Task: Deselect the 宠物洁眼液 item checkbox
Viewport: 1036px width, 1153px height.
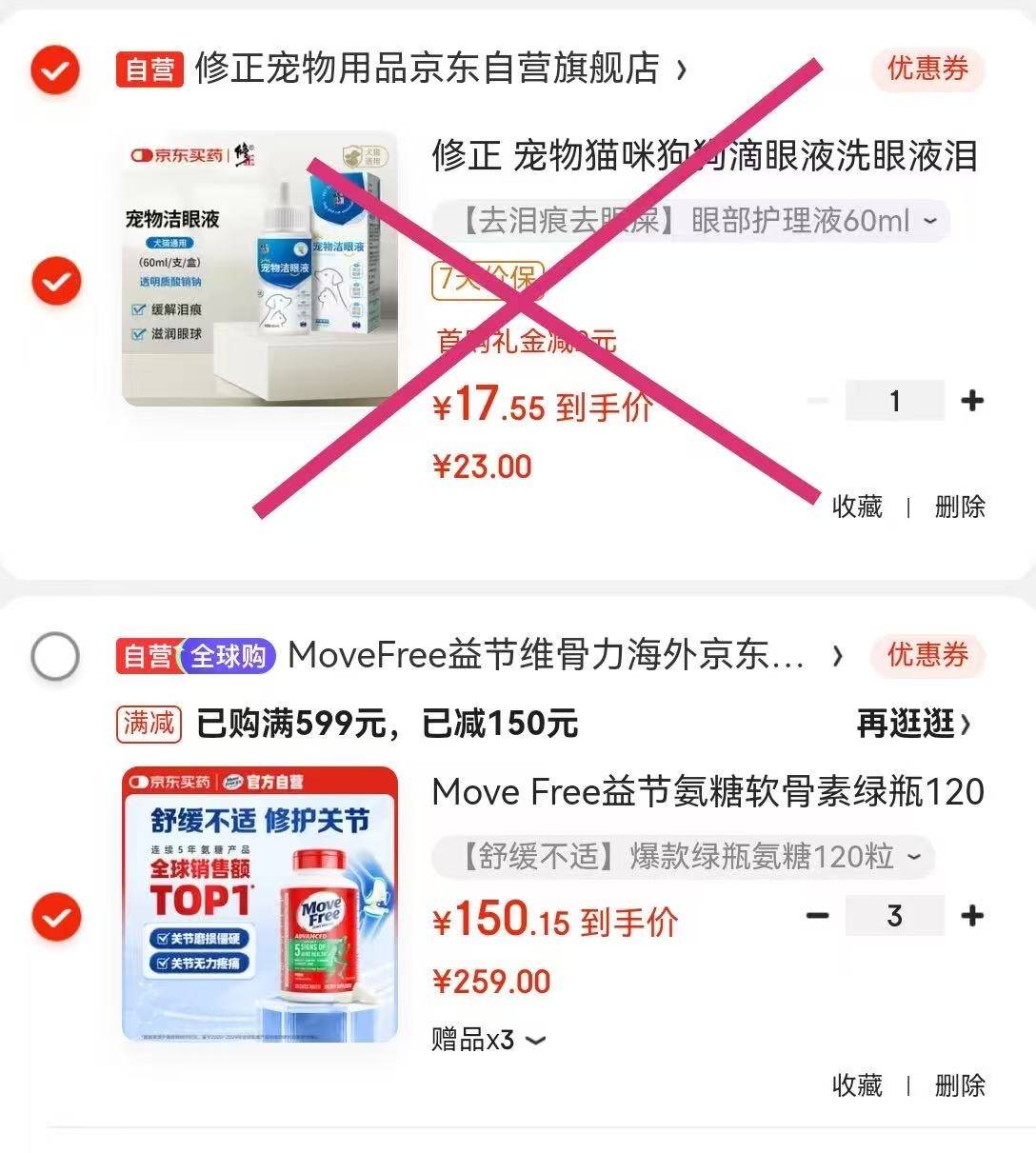Action: coord(55,281)
